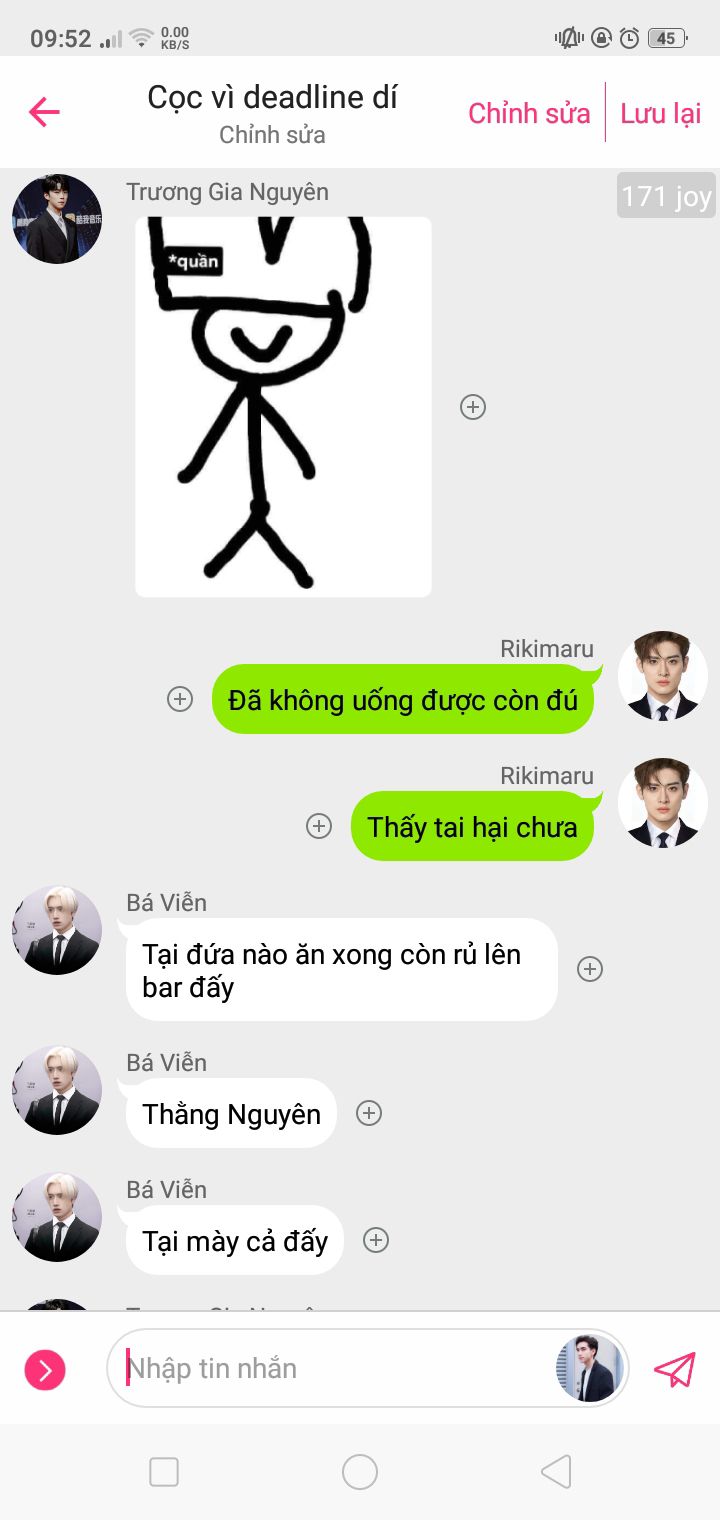Focus the Nhập tin nhắn text field
The width and height of the screenshot is (720, 1520).
click(330, 1368)
